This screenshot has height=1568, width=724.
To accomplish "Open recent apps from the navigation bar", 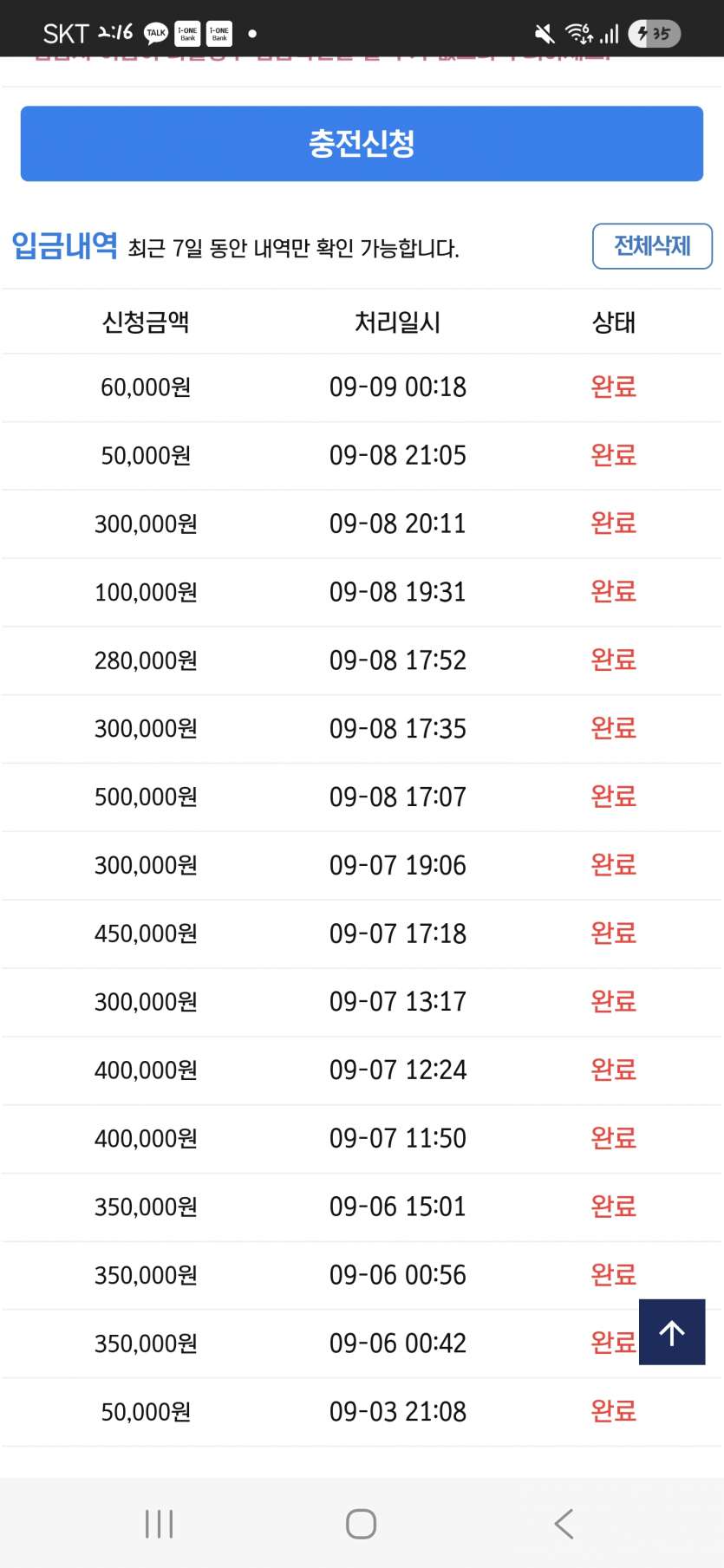I will tap(160, 1523).
